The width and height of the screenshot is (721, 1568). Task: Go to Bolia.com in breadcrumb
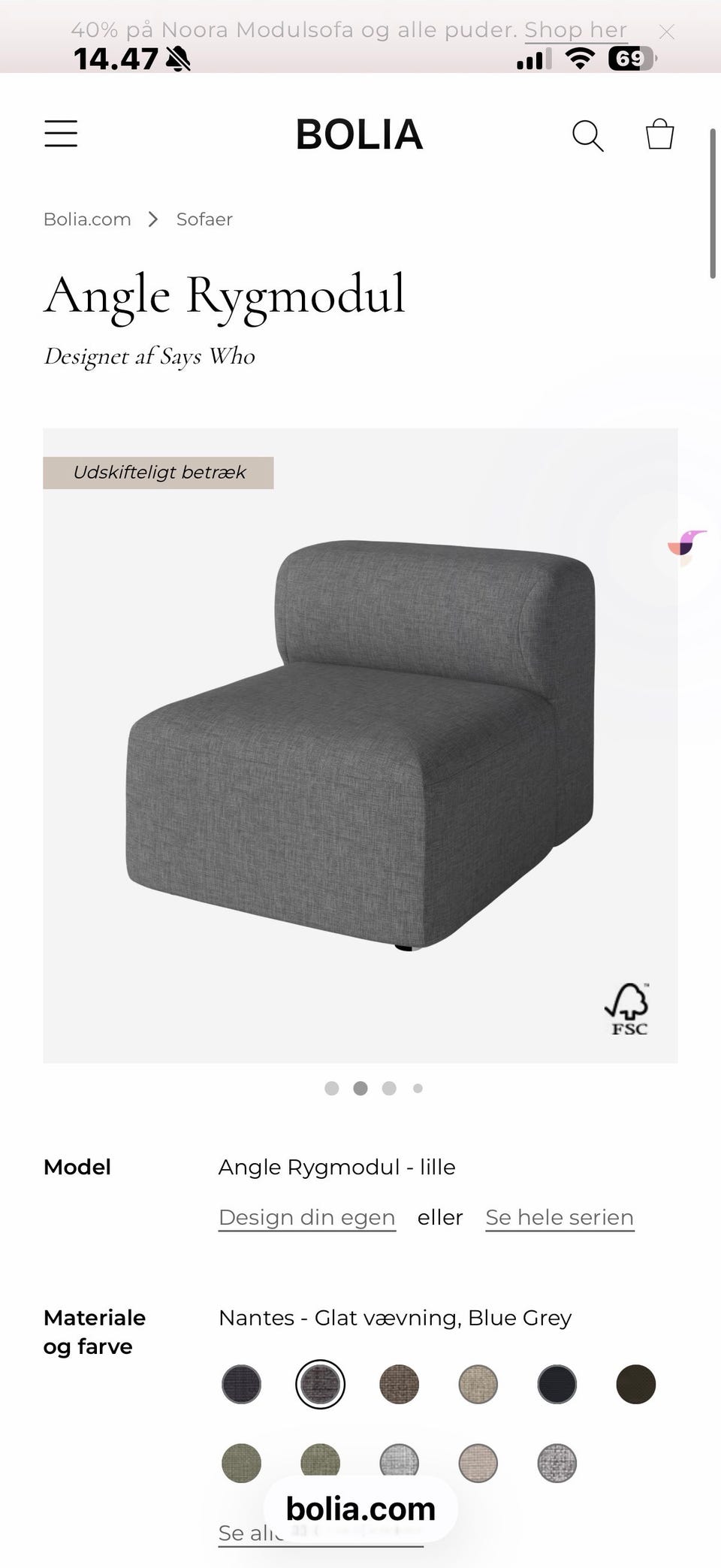(87, 219)
